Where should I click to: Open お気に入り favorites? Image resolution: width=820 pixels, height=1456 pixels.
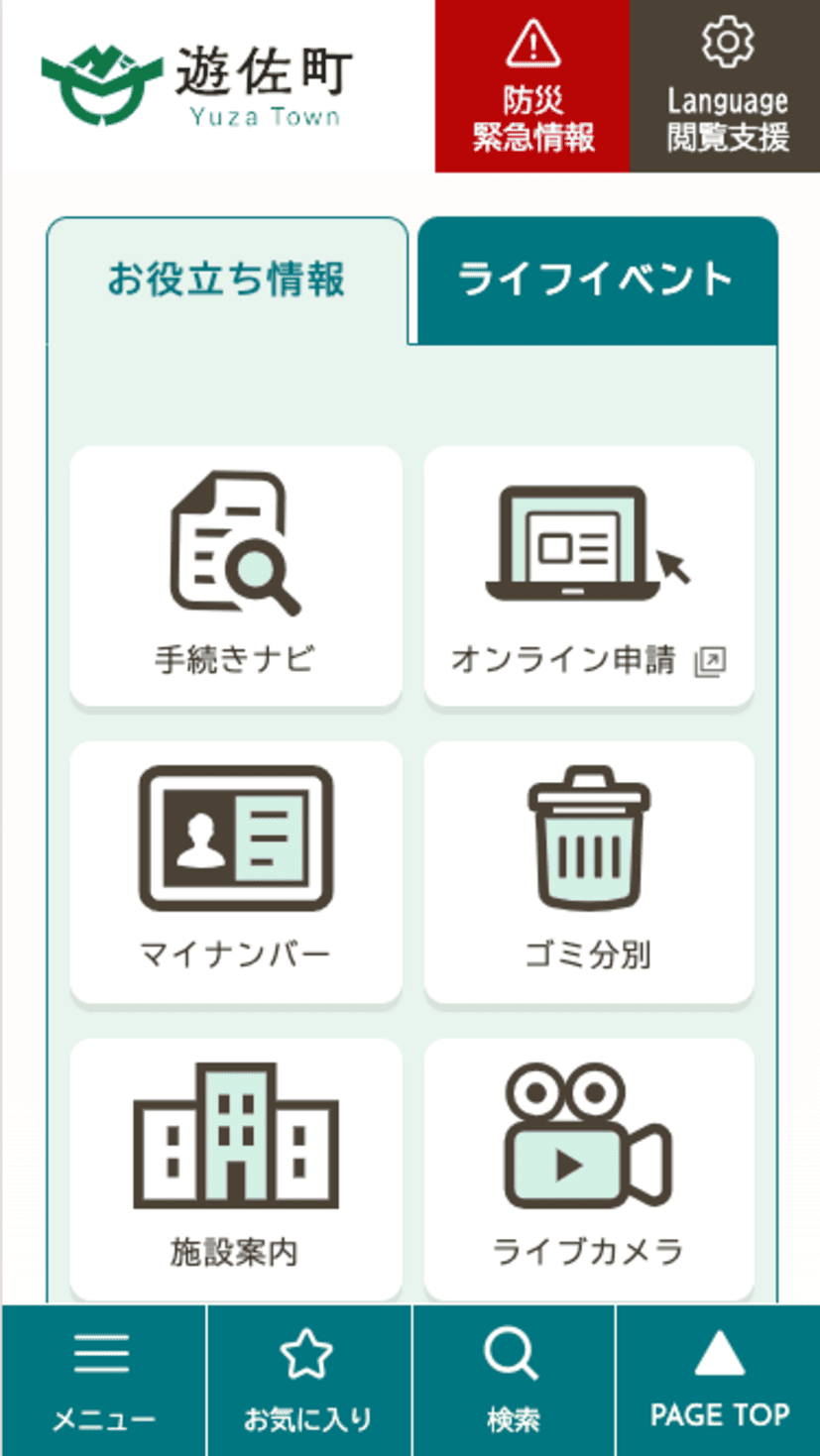tap(308, 1381)
